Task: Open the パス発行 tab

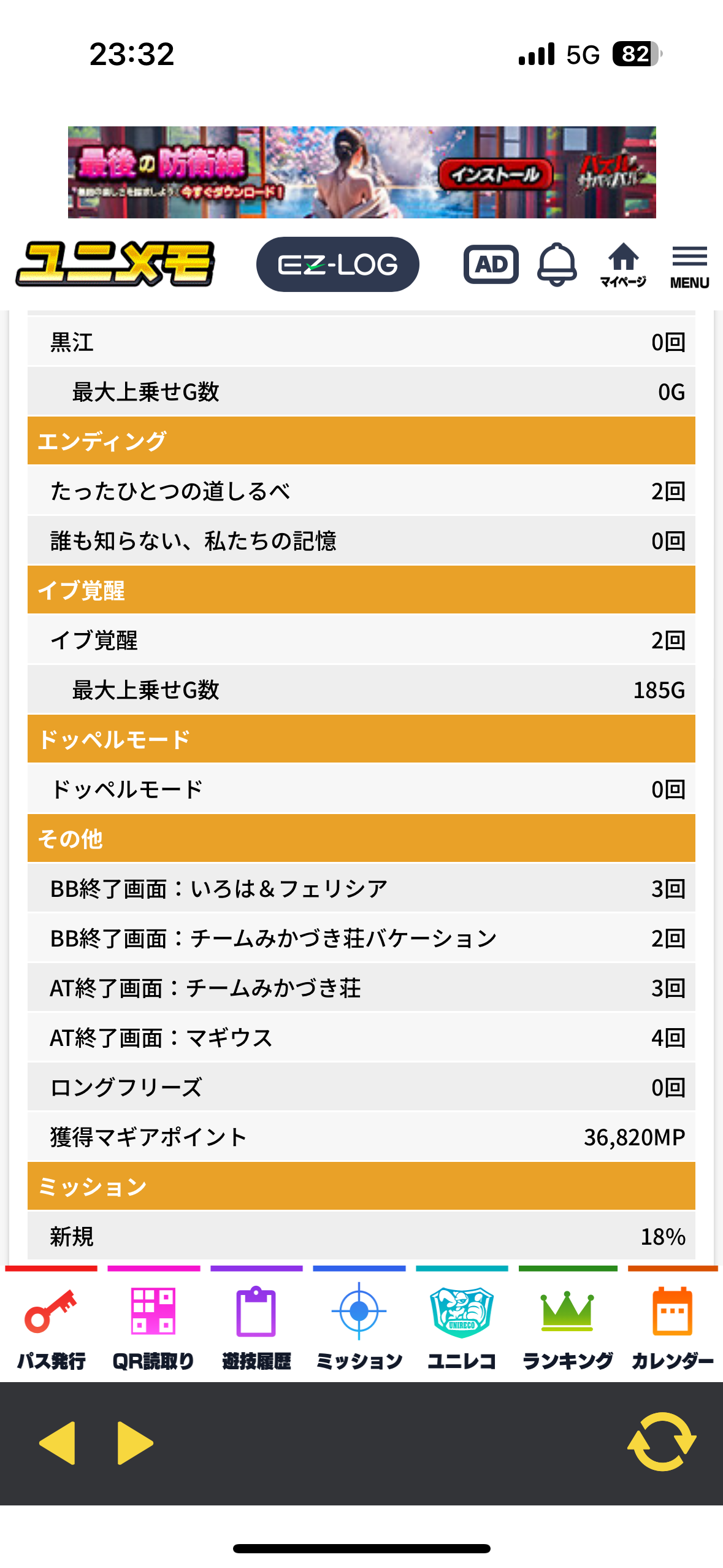Action: [x=51, y=1324]
